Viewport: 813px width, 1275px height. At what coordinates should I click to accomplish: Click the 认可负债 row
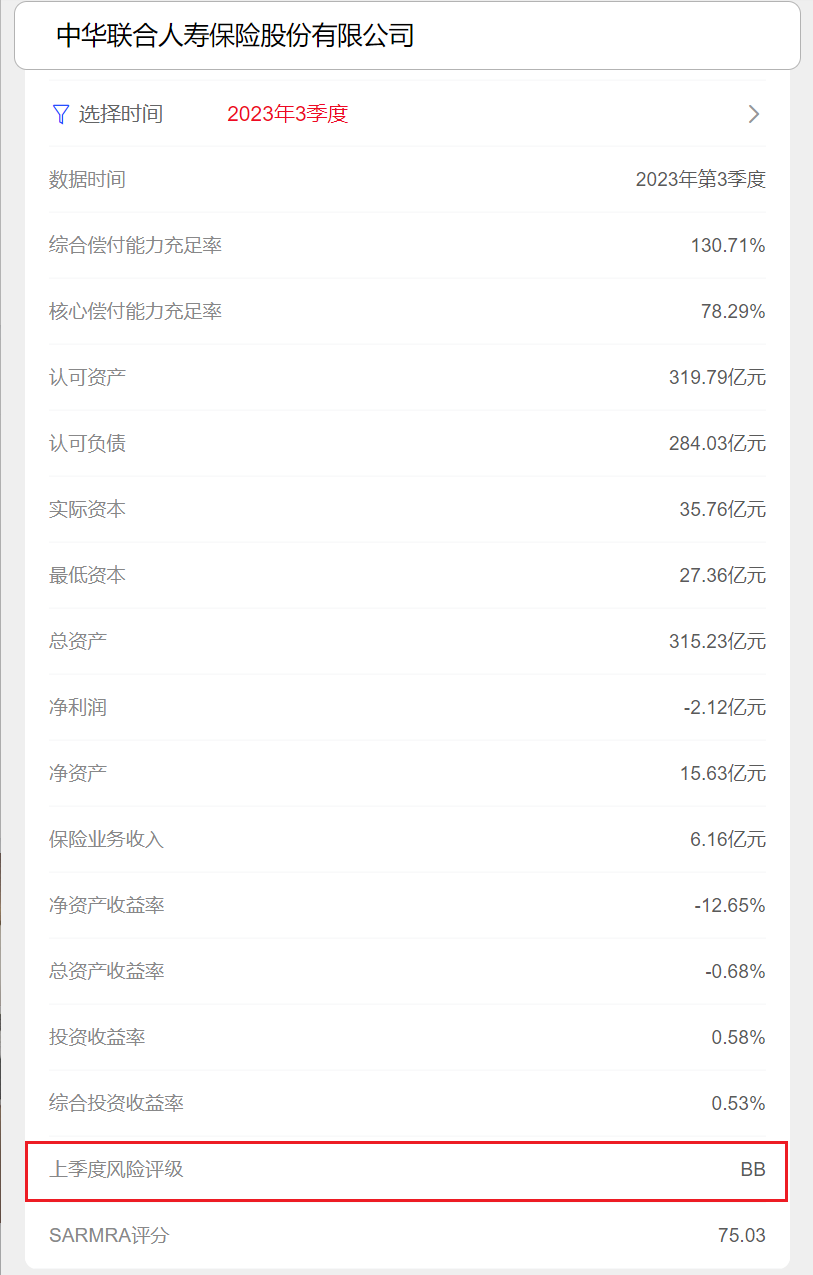pyautogui.click(x=400, y=443)
